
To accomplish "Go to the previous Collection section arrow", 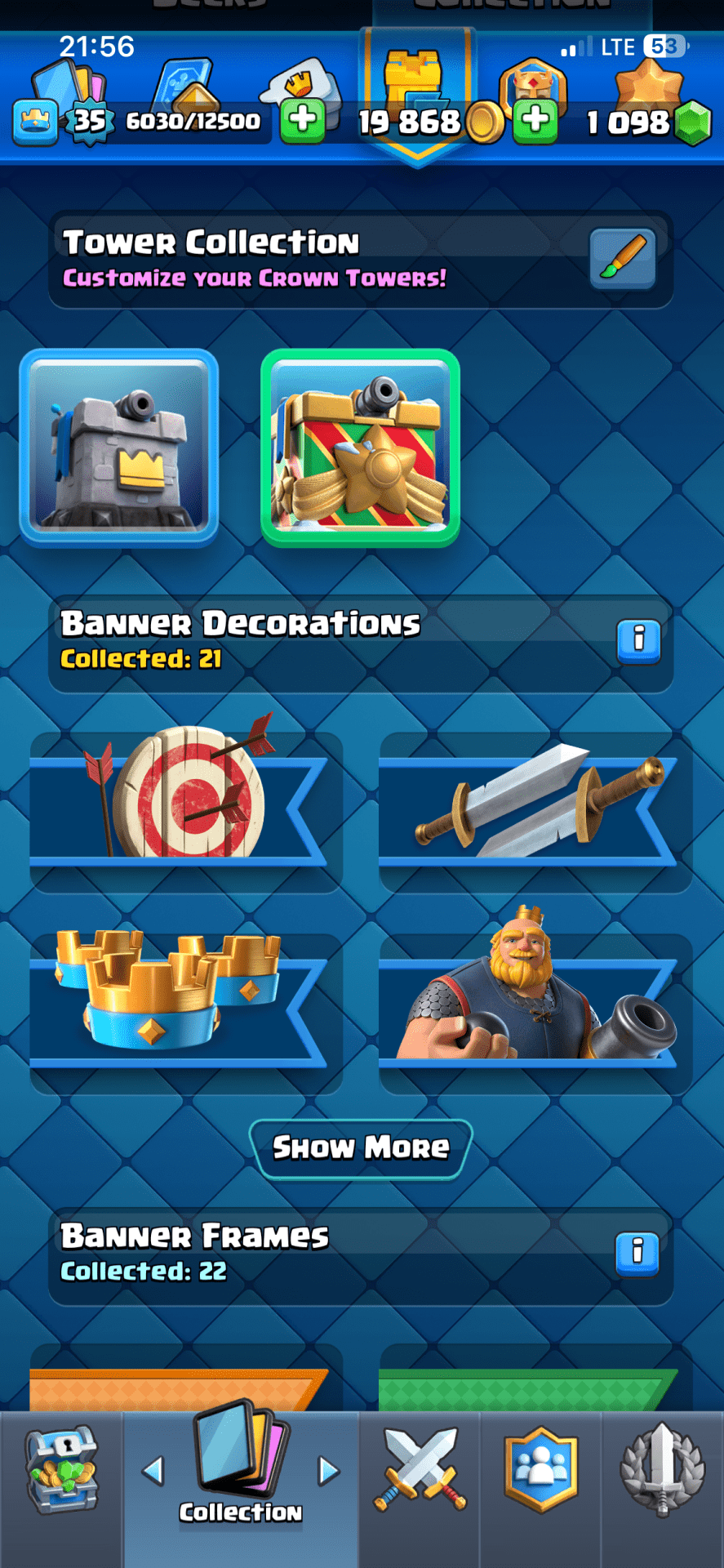I will 153,1470.
